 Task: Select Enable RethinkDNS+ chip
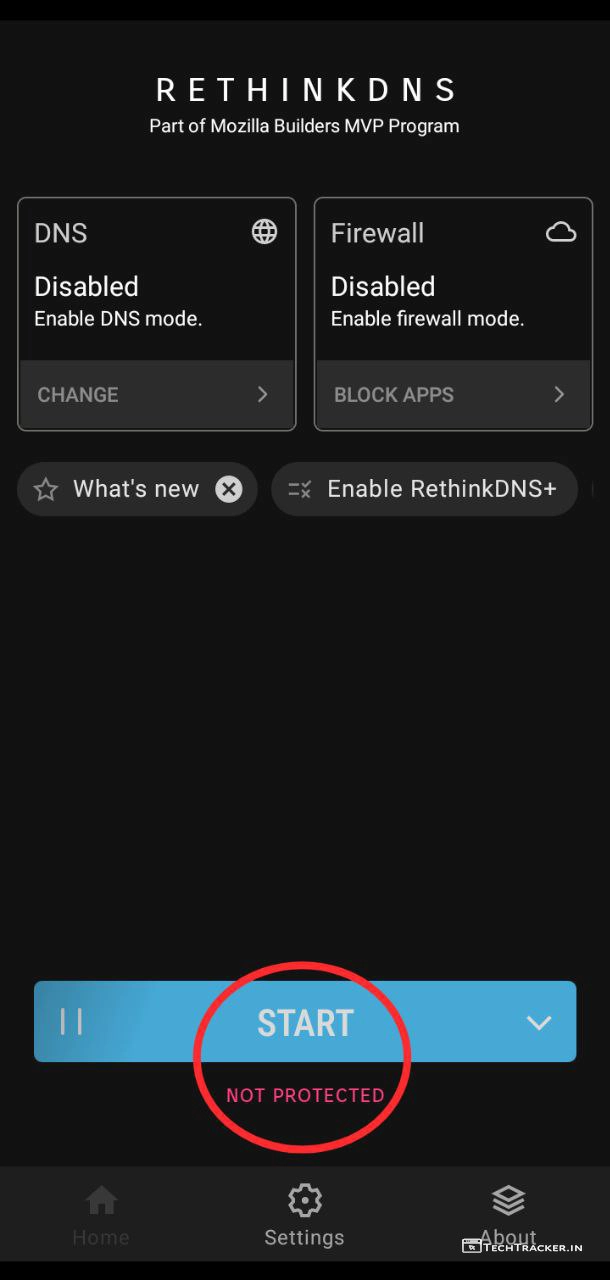(x=425, y=489)
